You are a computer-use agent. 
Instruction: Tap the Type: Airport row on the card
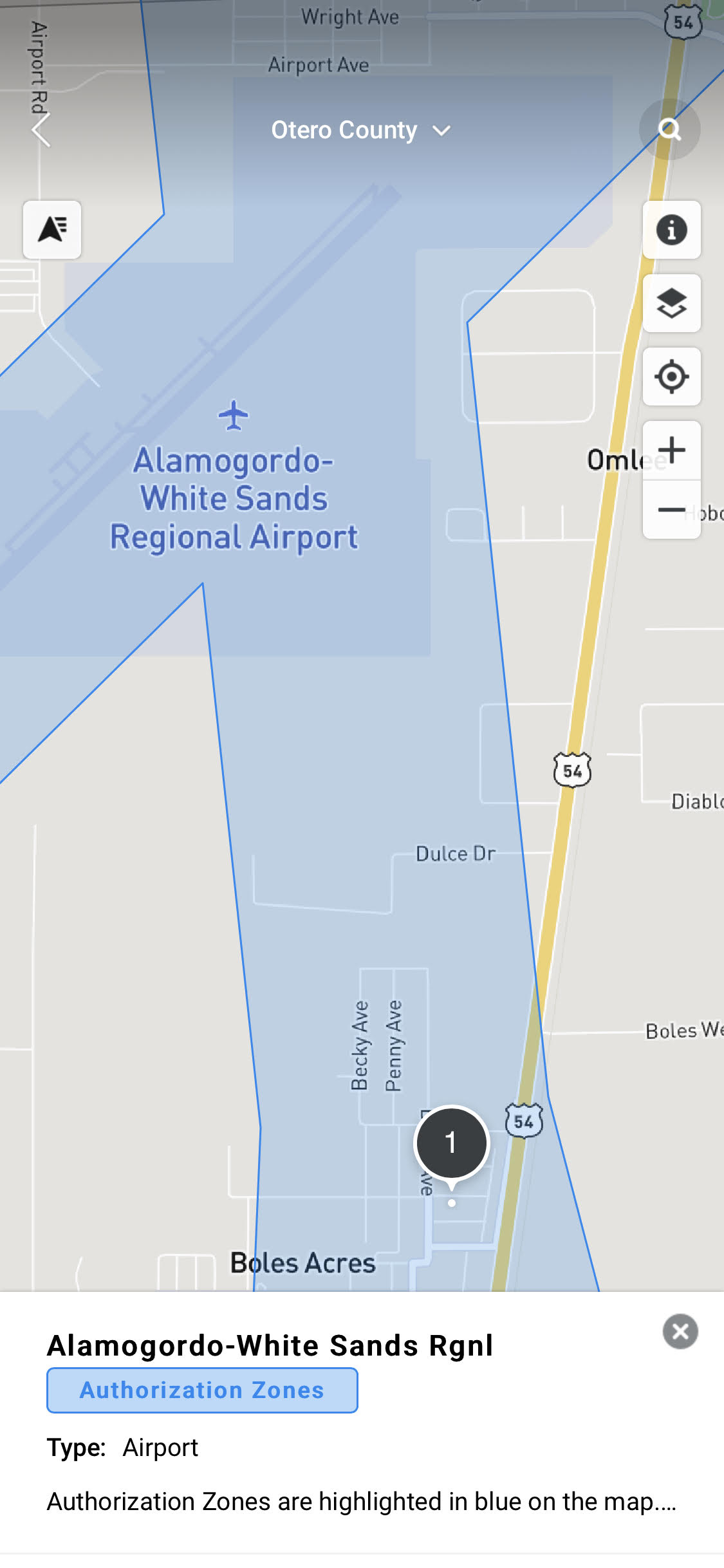coord(122,1447)
